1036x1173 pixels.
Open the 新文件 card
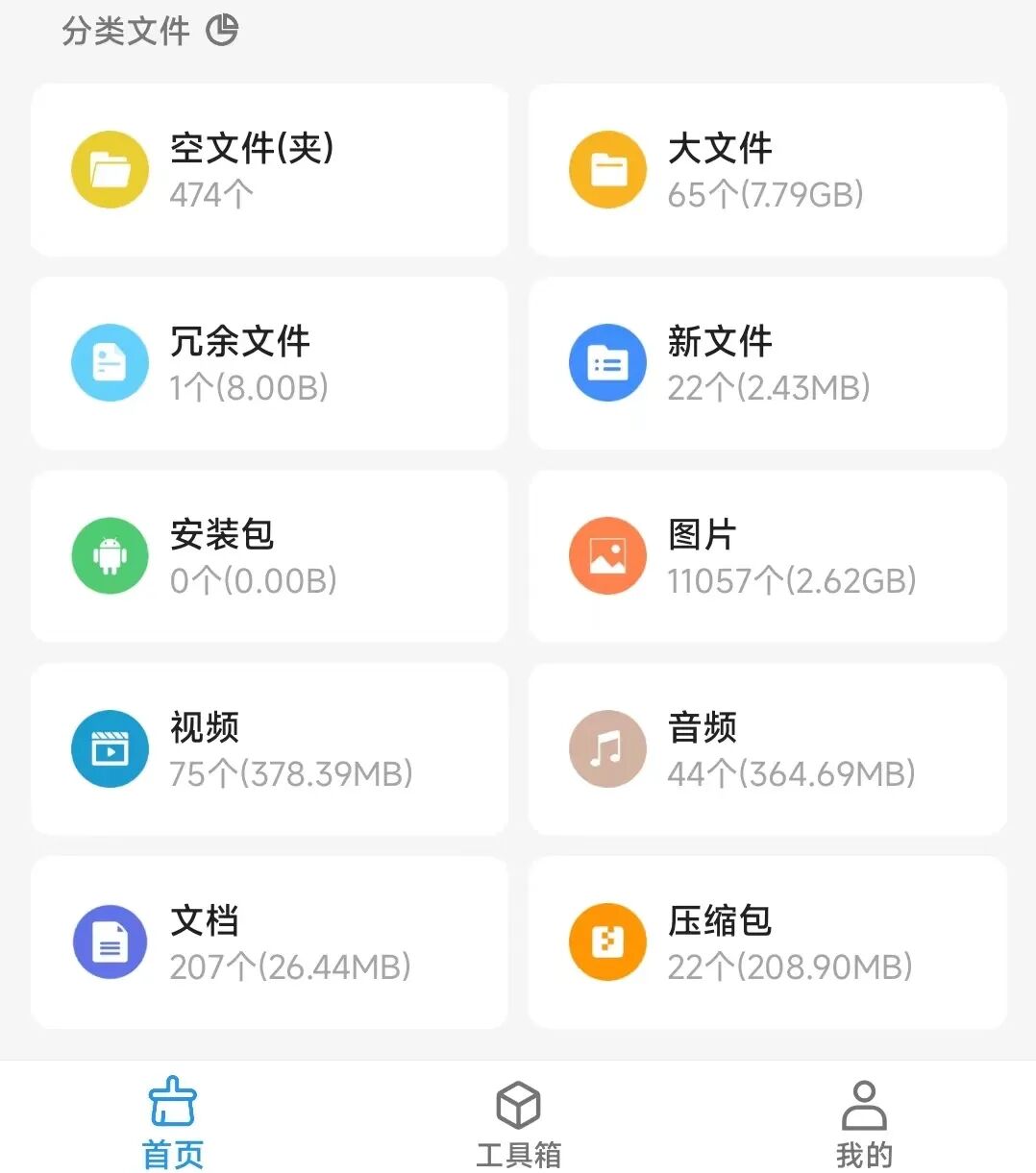click(x=768, y=363)
